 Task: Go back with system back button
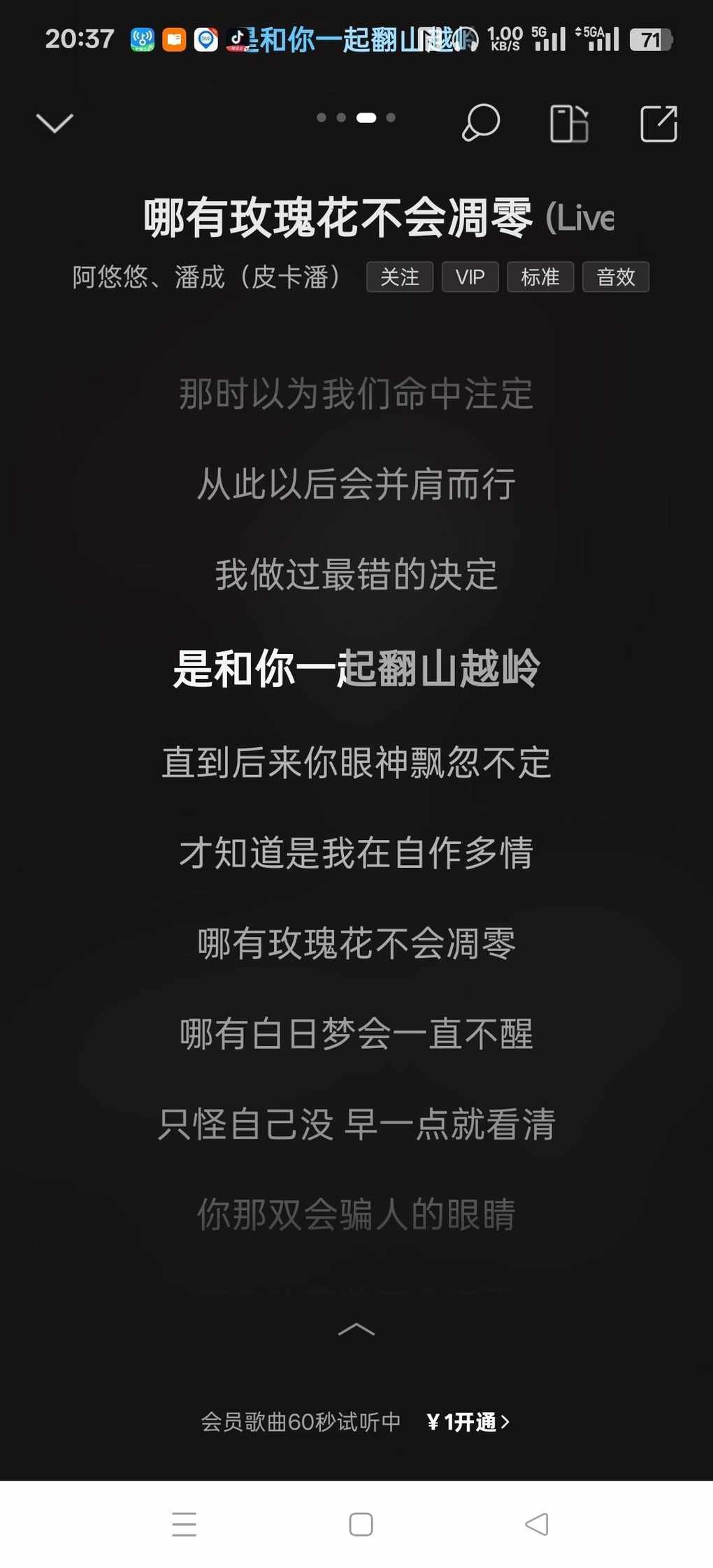tap(536, 1524)
